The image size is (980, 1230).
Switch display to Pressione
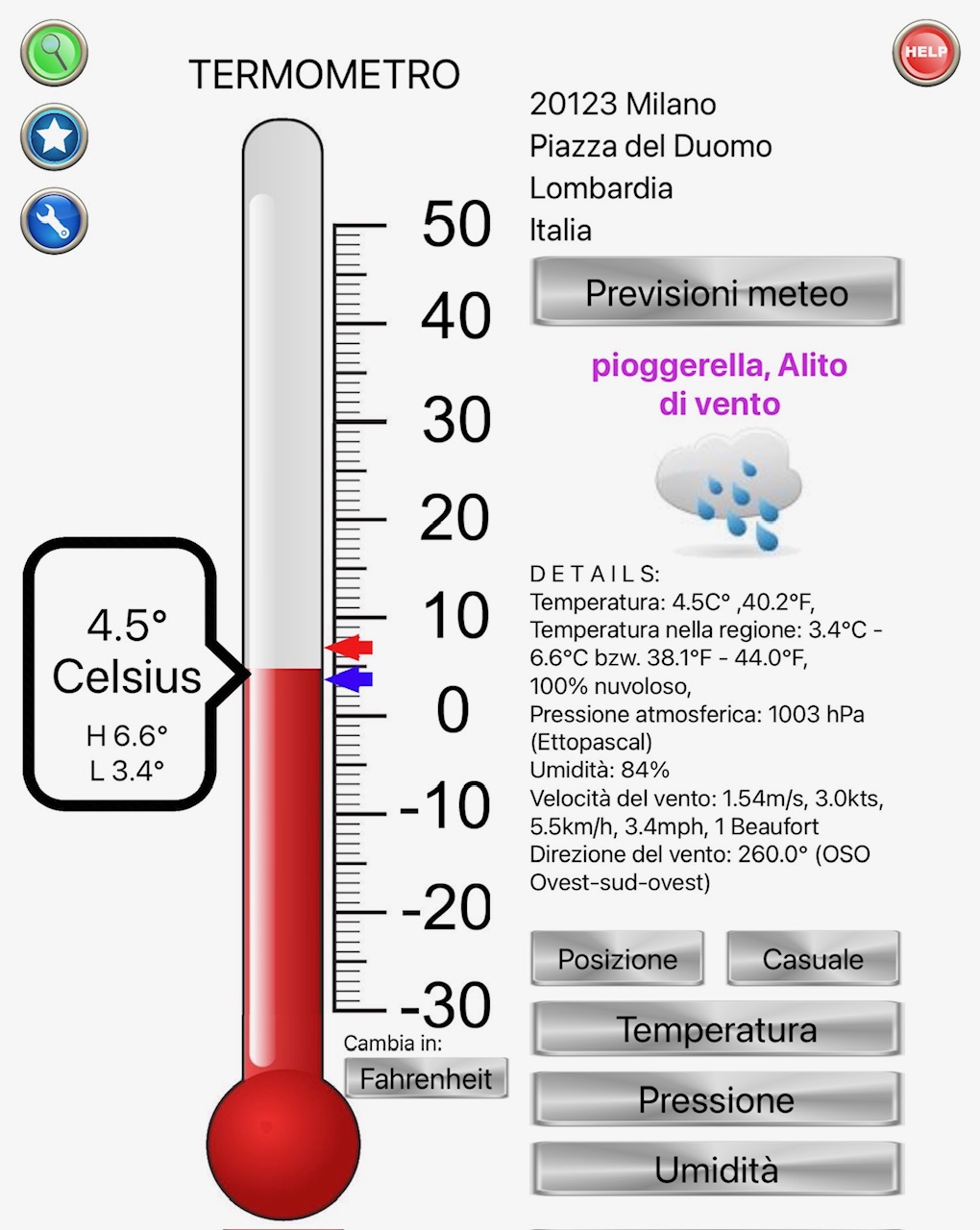[x=716, y=1100]
